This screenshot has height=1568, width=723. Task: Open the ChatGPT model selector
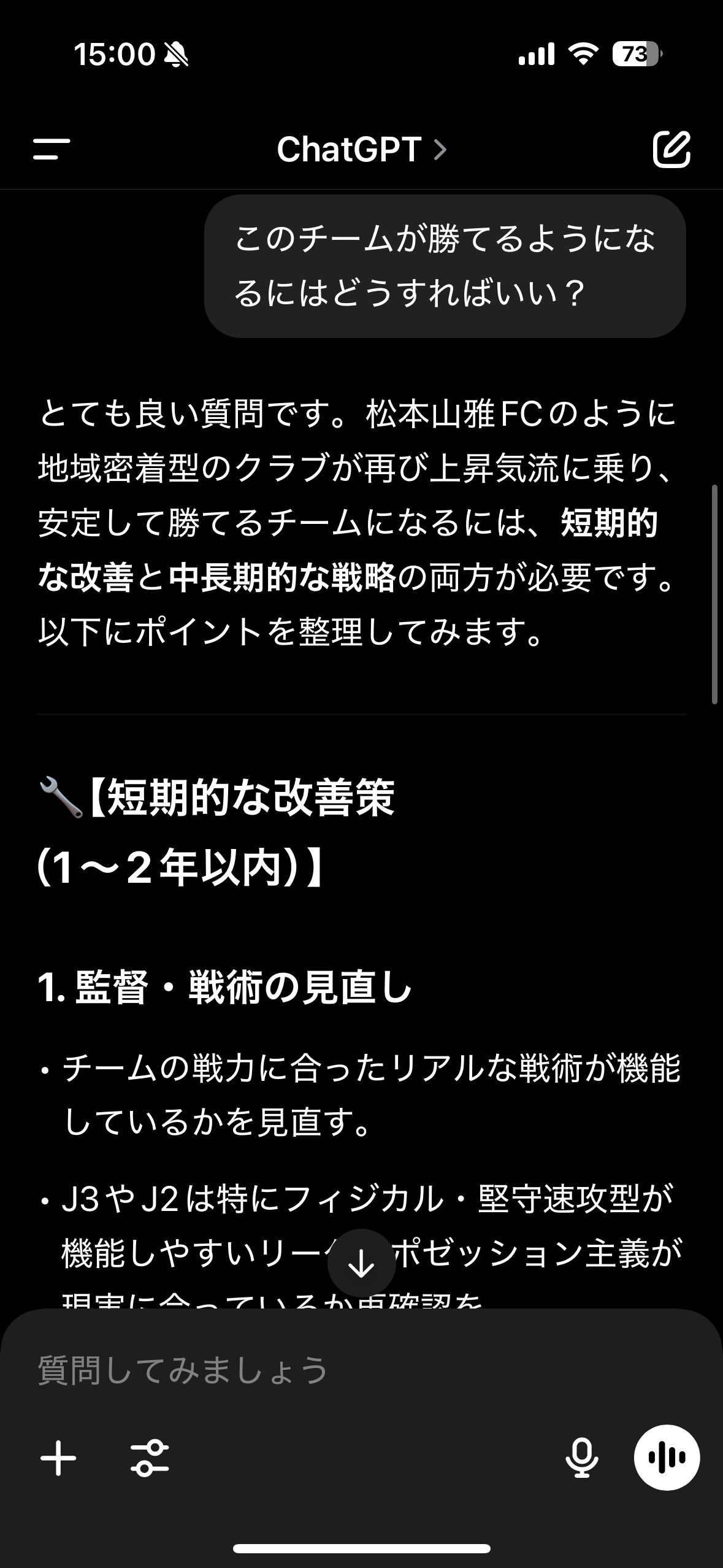point(362,149)
